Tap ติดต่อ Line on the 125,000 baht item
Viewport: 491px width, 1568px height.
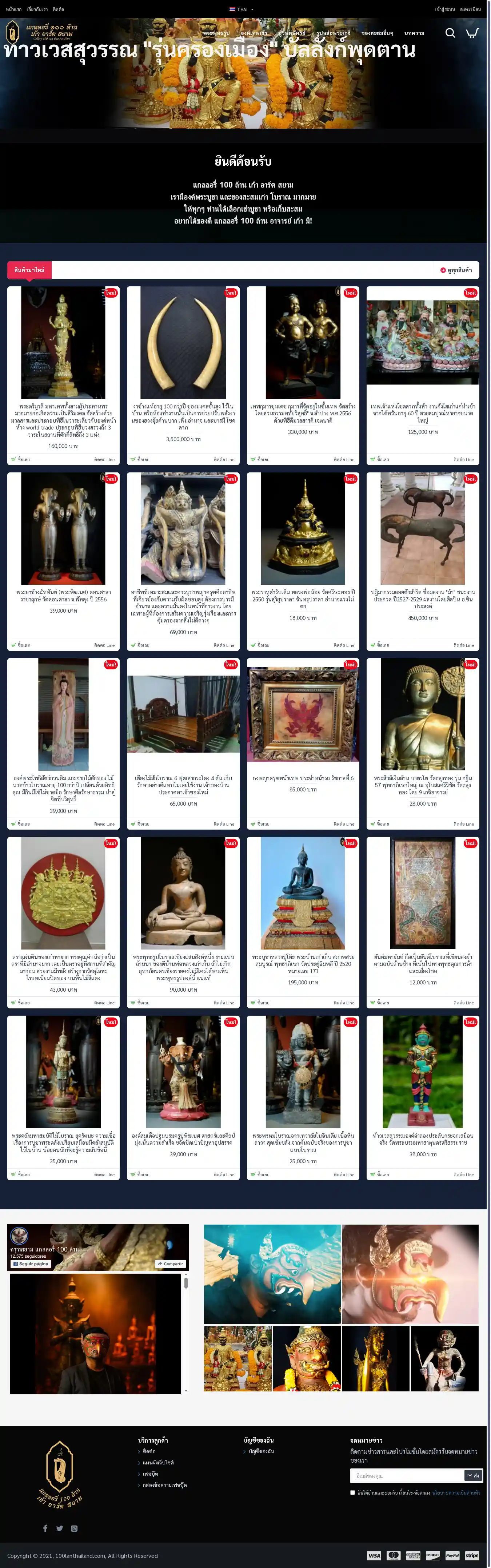tap(464, 459)
